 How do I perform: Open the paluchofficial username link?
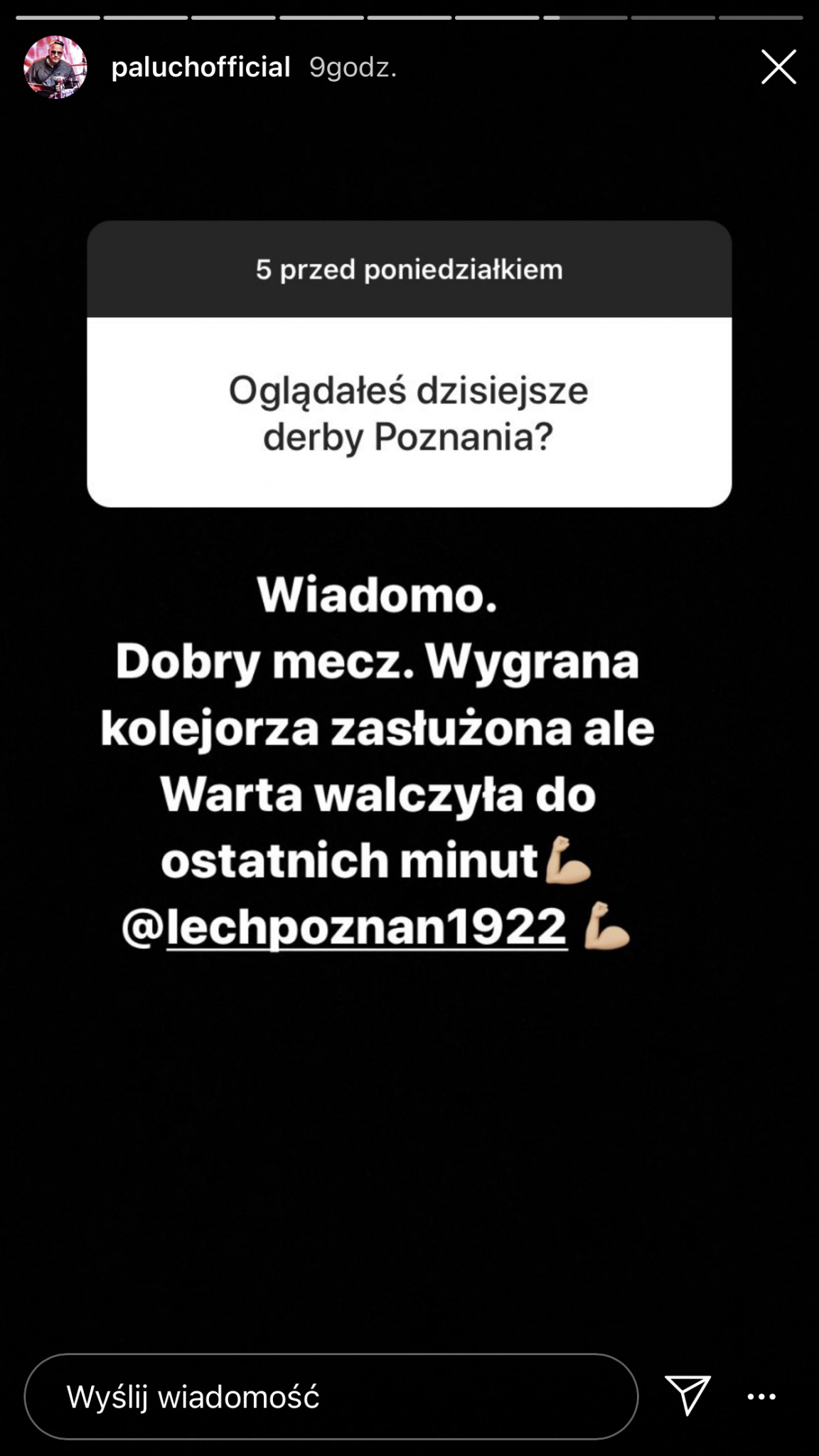tap(200, 68)
